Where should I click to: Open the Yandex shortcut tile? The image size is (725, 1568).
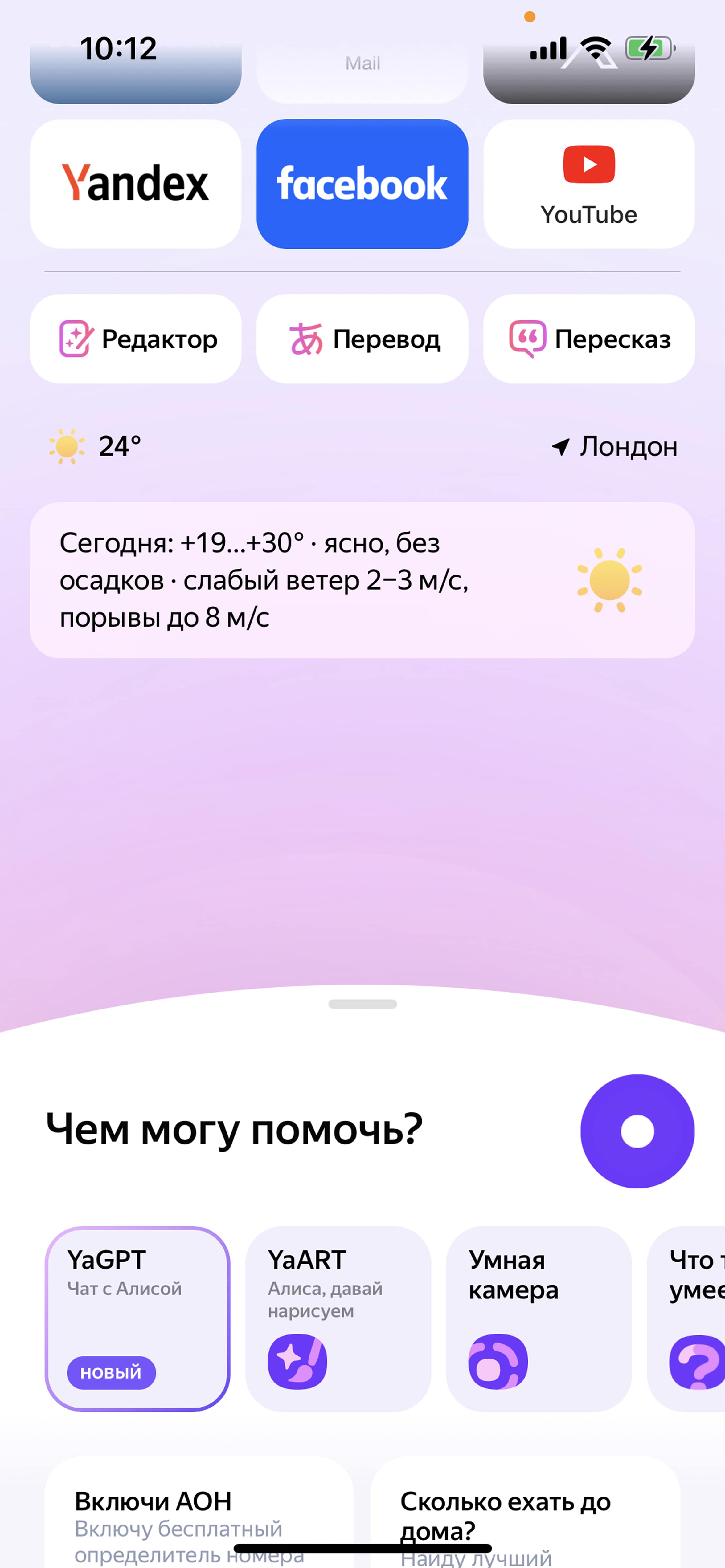tap(135, 184)
